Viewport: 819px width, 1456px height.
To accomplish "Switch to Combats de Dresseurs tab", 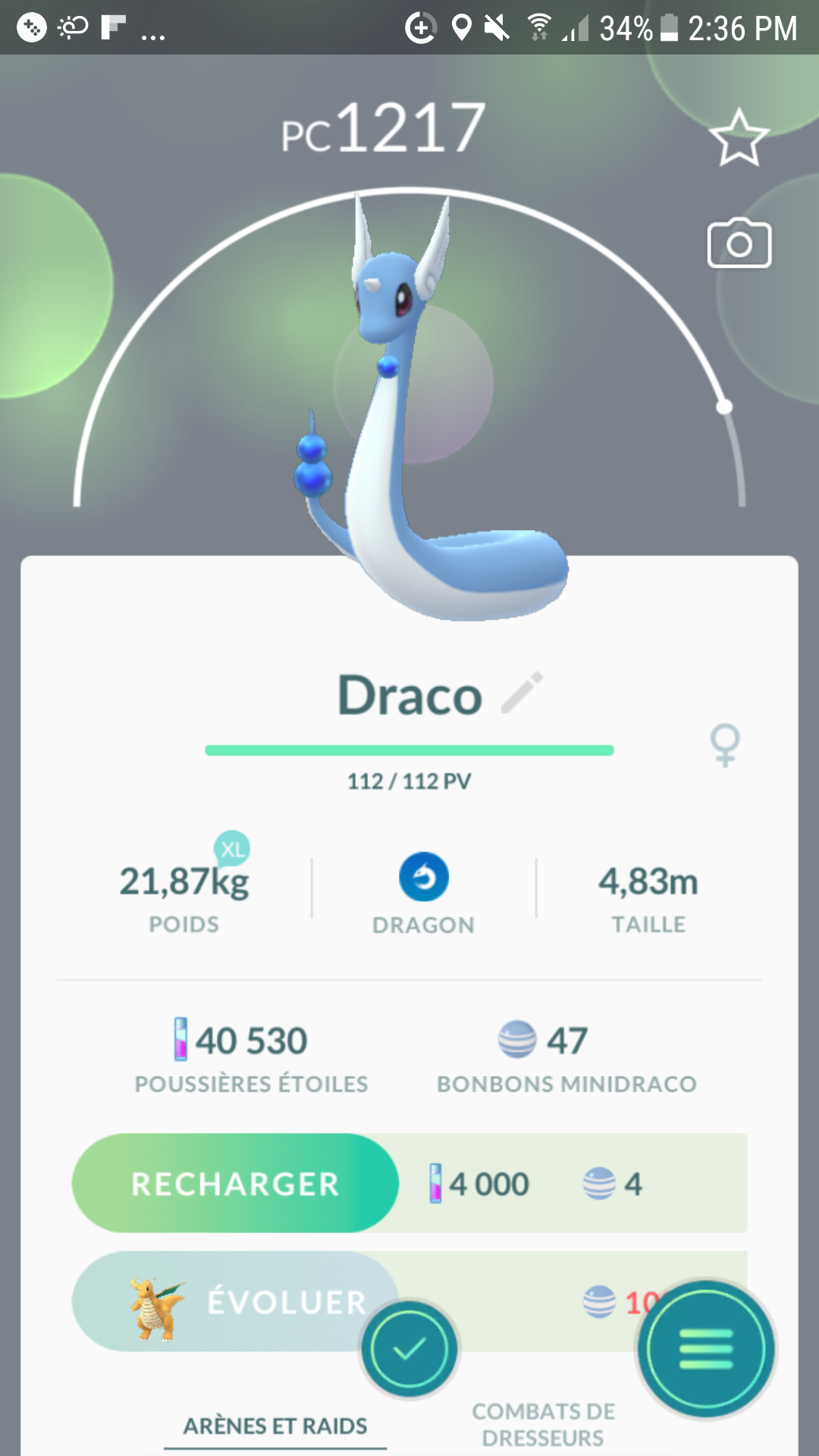I will tap(543, 1424).
